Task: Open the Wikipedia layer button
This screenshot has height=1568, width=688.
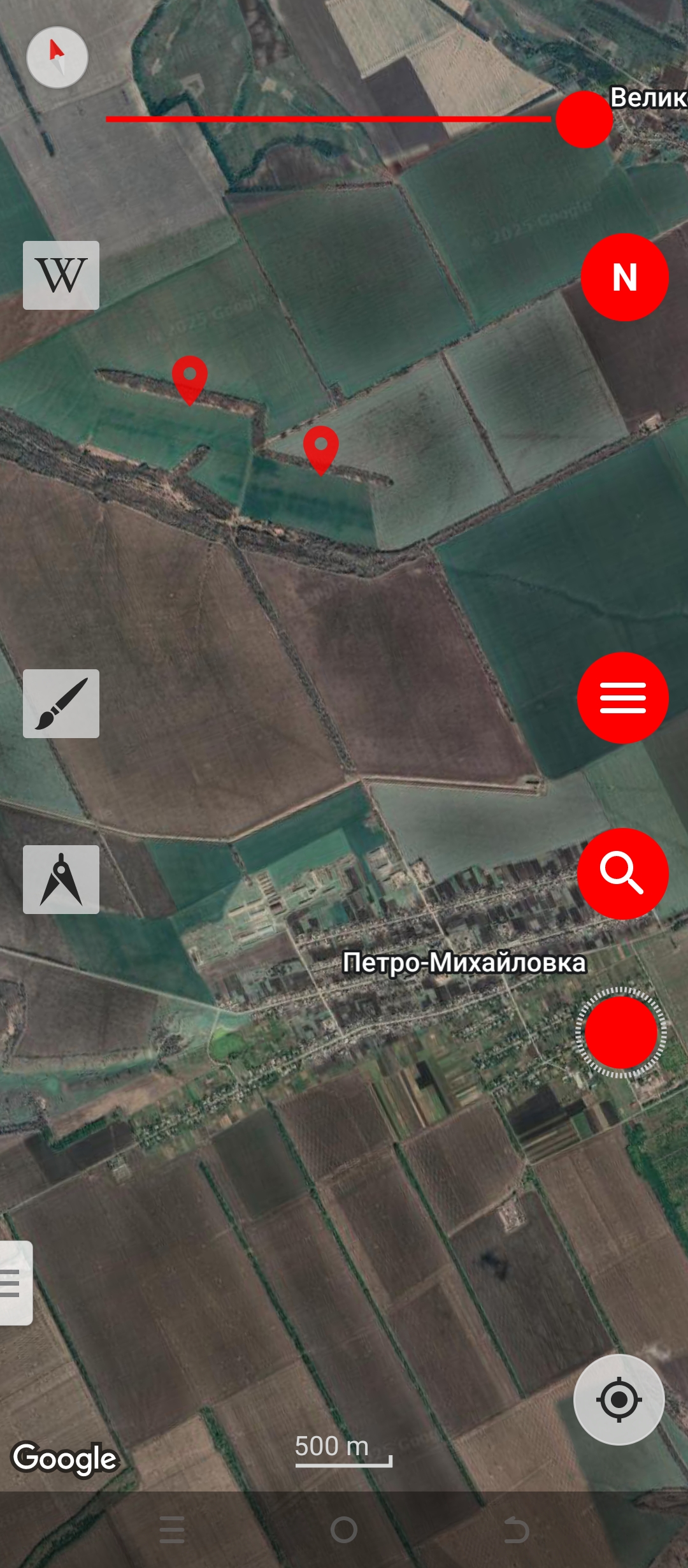Action: pos(61,275)
